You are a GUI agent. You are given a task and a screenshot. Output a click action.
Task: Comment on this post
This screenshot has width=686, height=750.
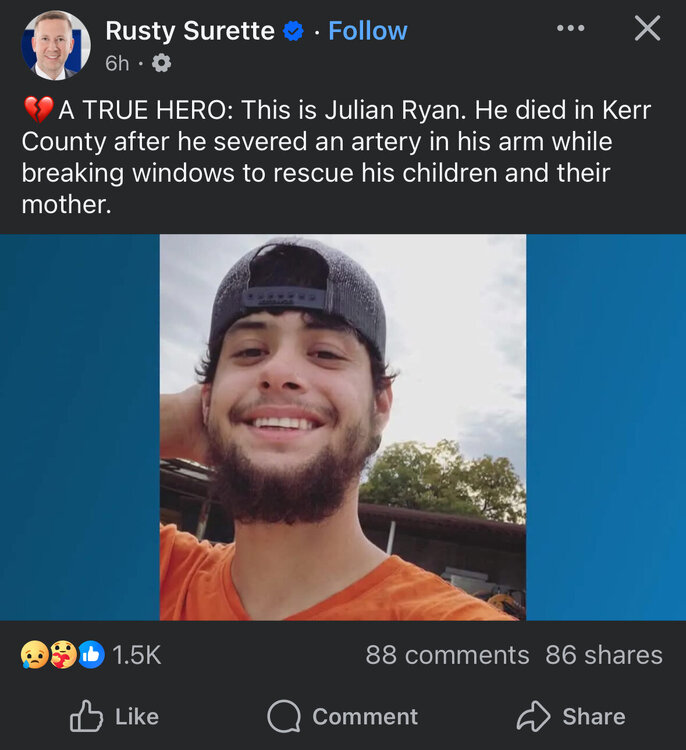click(343, 716)
